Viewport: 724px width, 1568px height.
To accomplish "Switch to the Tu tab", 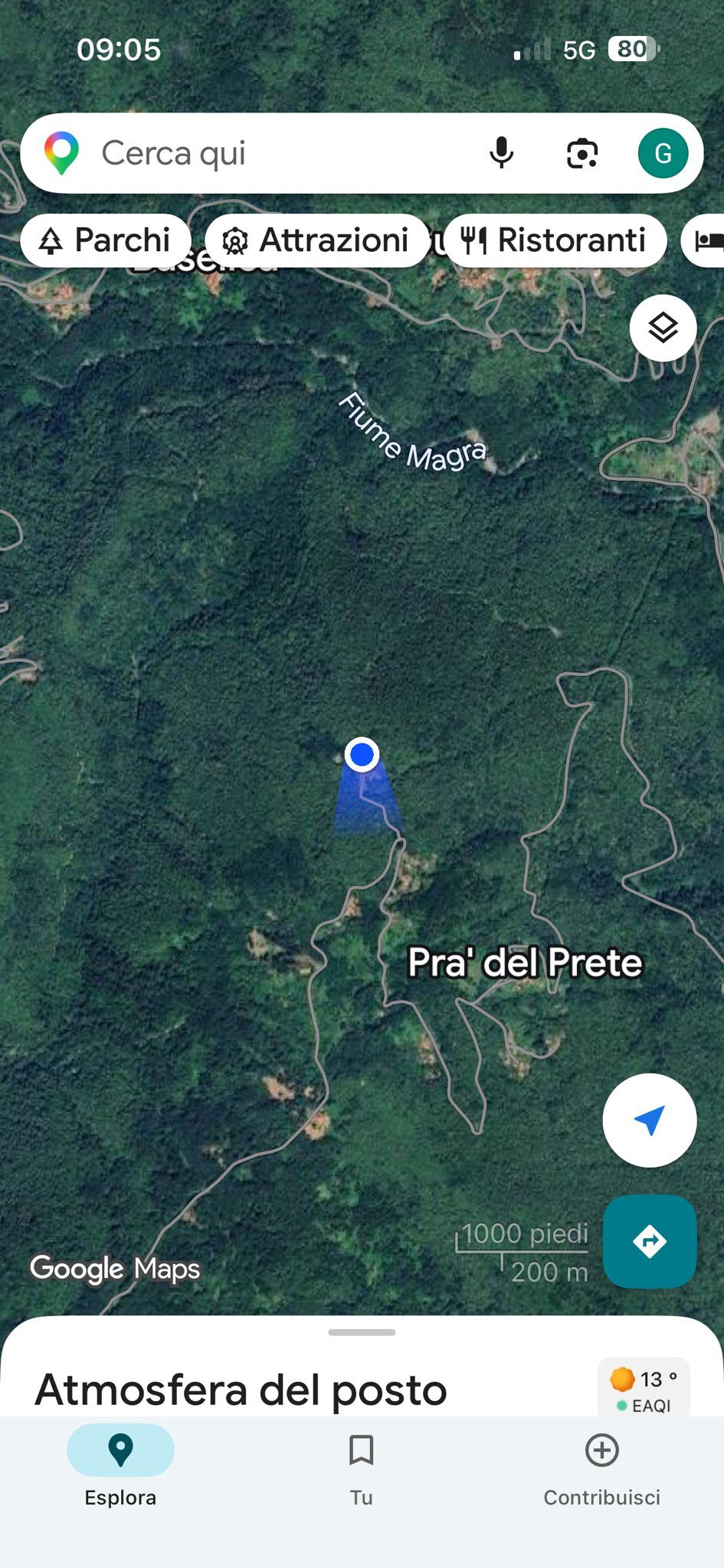I will pyautogui.click(x=360, y=1470).
